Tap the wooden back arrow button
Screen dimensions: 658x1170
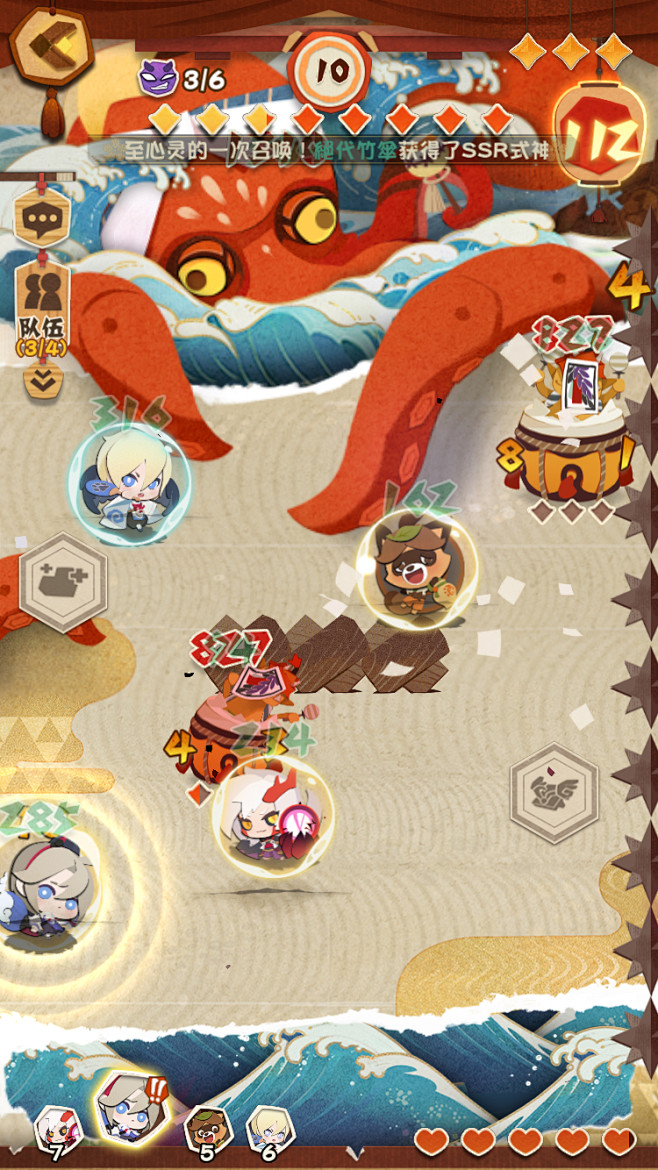tap(51, 46)
